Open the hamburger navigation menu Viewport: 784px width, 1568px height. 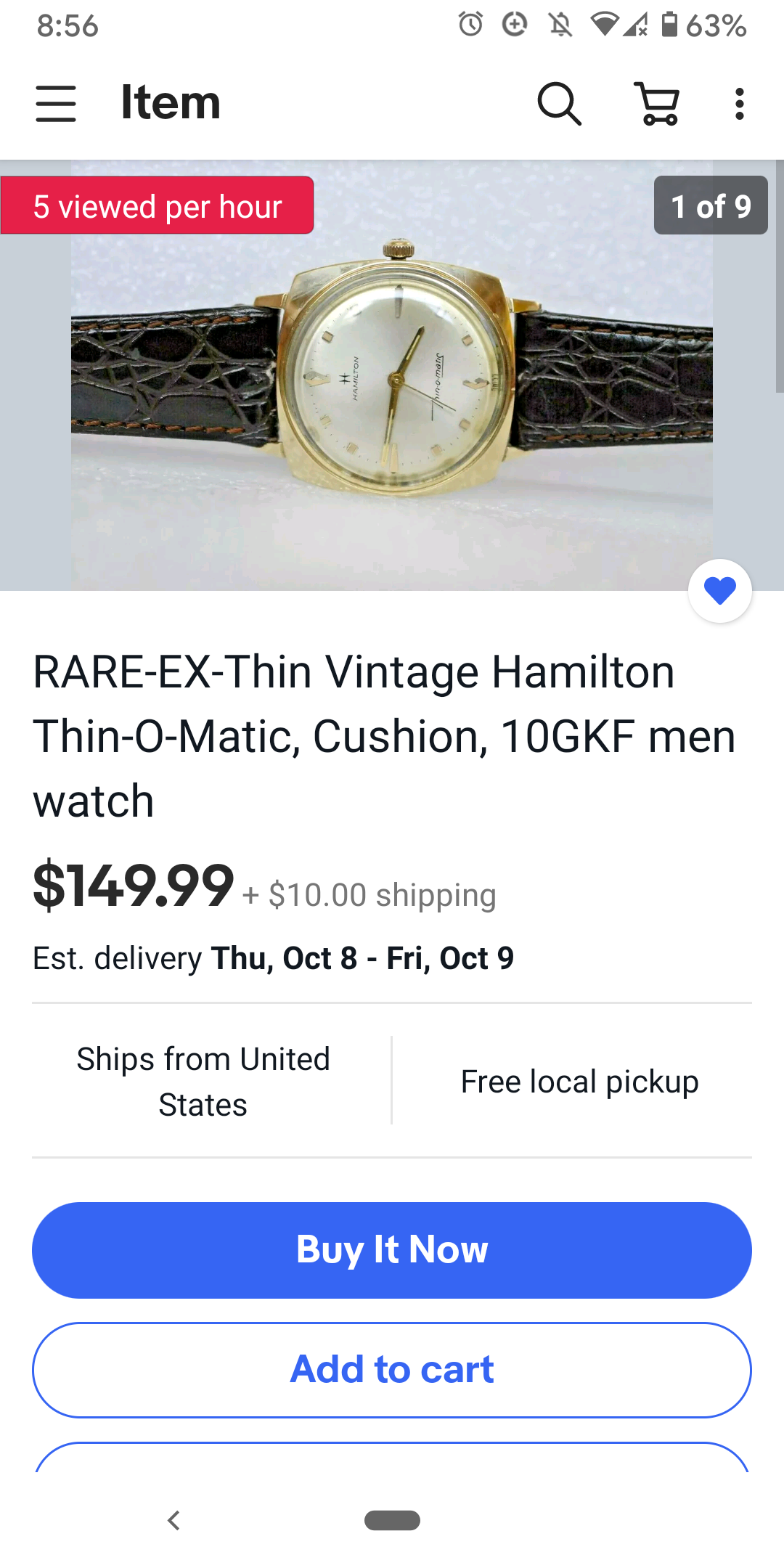(56, 103)
